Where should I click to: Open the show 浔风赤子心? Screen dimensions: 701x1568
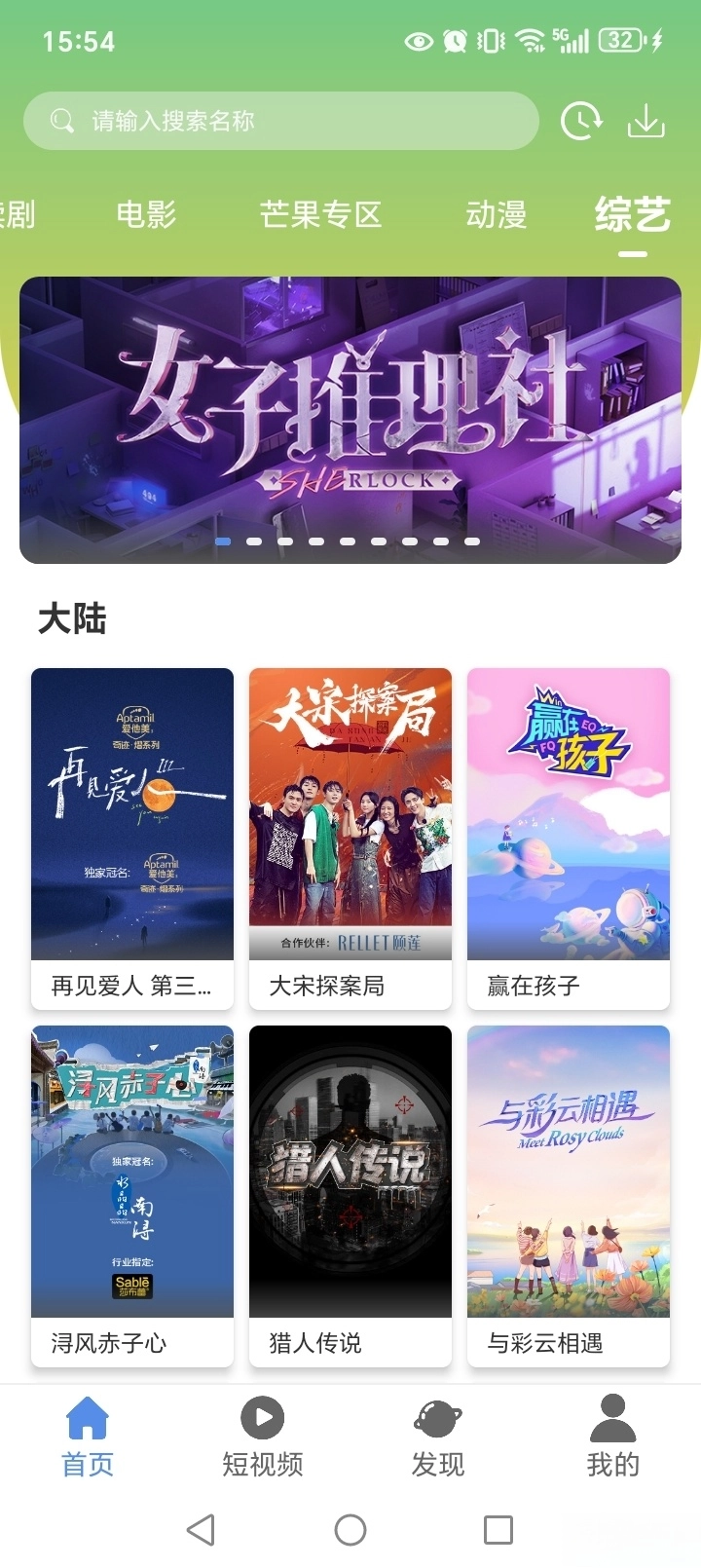[x=132, y=1195]
